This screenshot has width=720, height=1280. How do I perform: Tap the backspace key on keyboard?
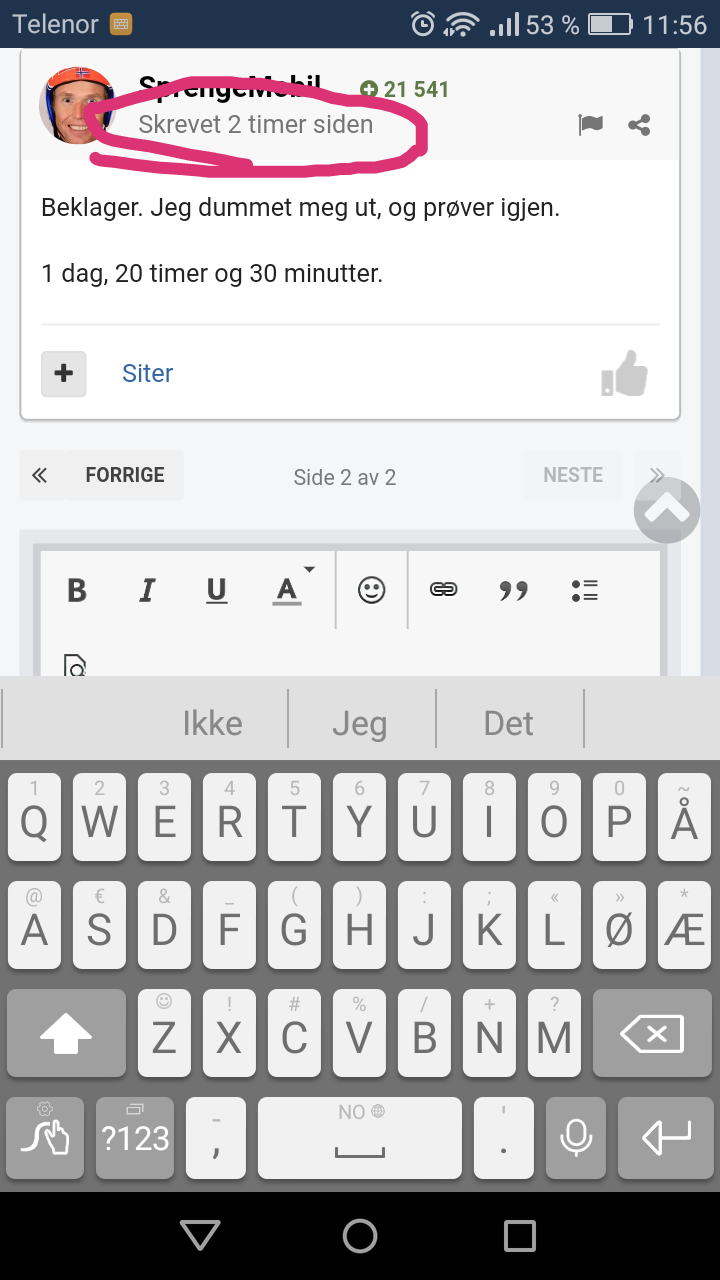click(x=652, y=1034)
